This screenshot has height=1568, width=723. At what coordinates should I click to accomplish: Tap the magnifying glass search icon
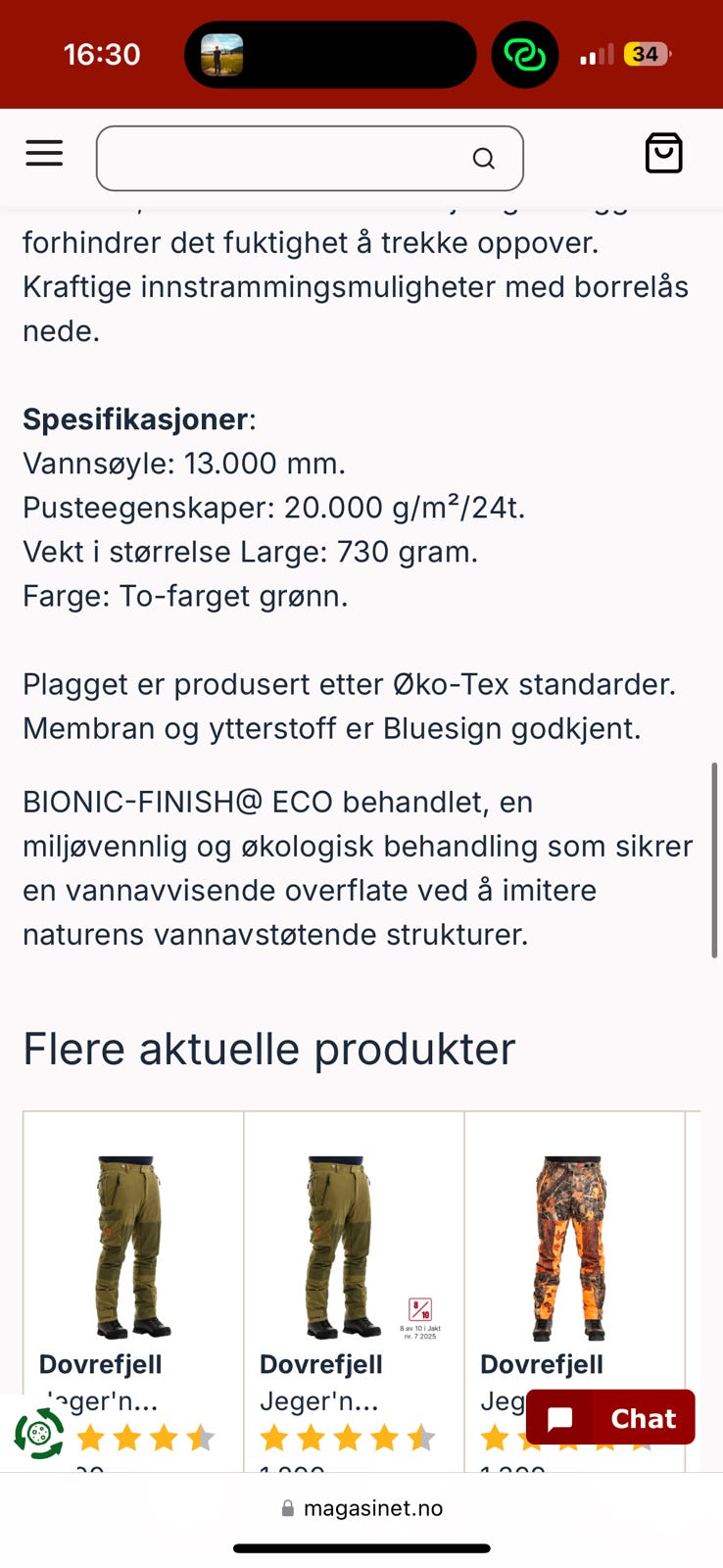(484, 158)
